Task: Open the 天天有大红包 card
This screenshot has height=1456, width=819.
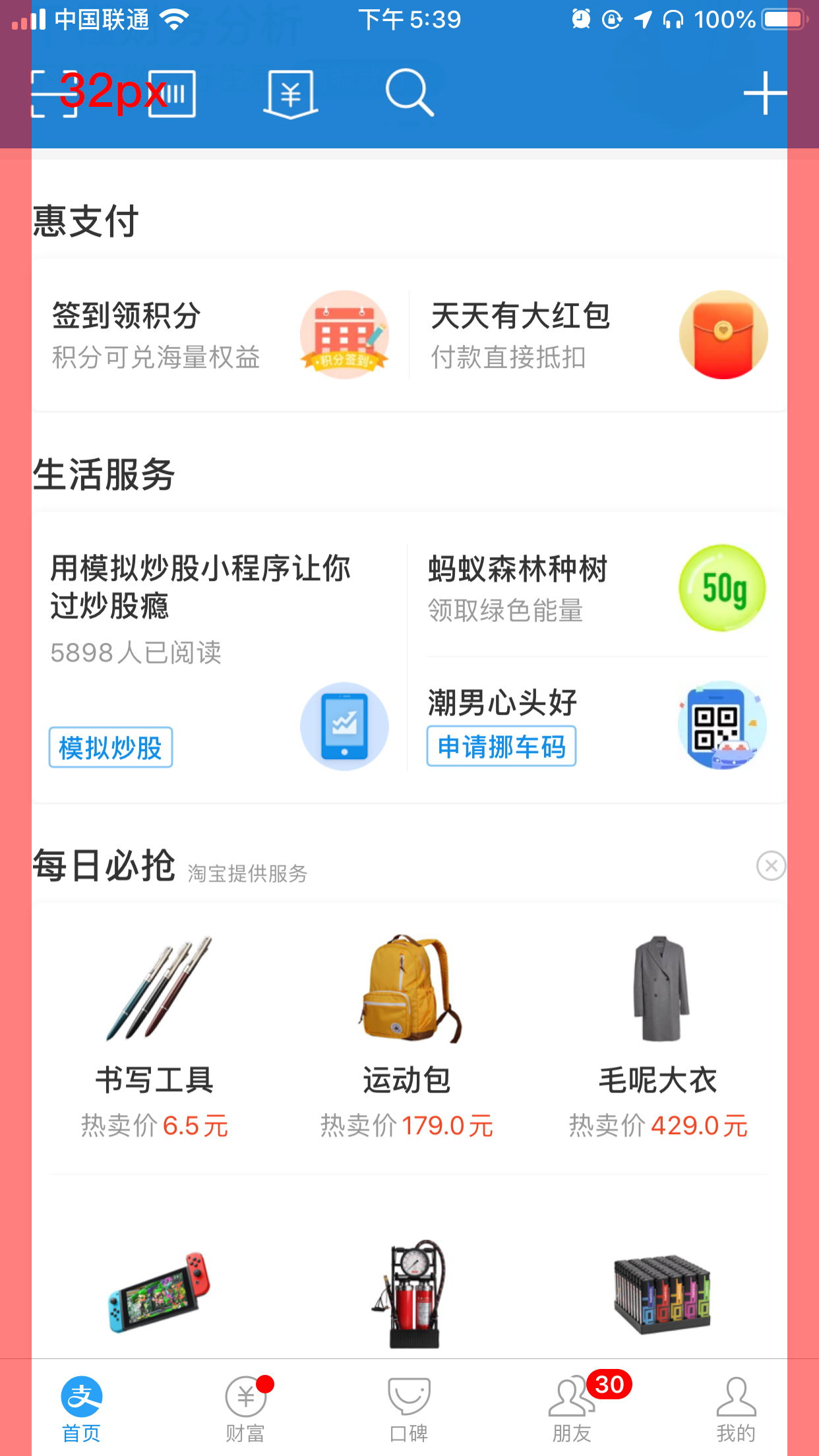Action: pos(597,335)
